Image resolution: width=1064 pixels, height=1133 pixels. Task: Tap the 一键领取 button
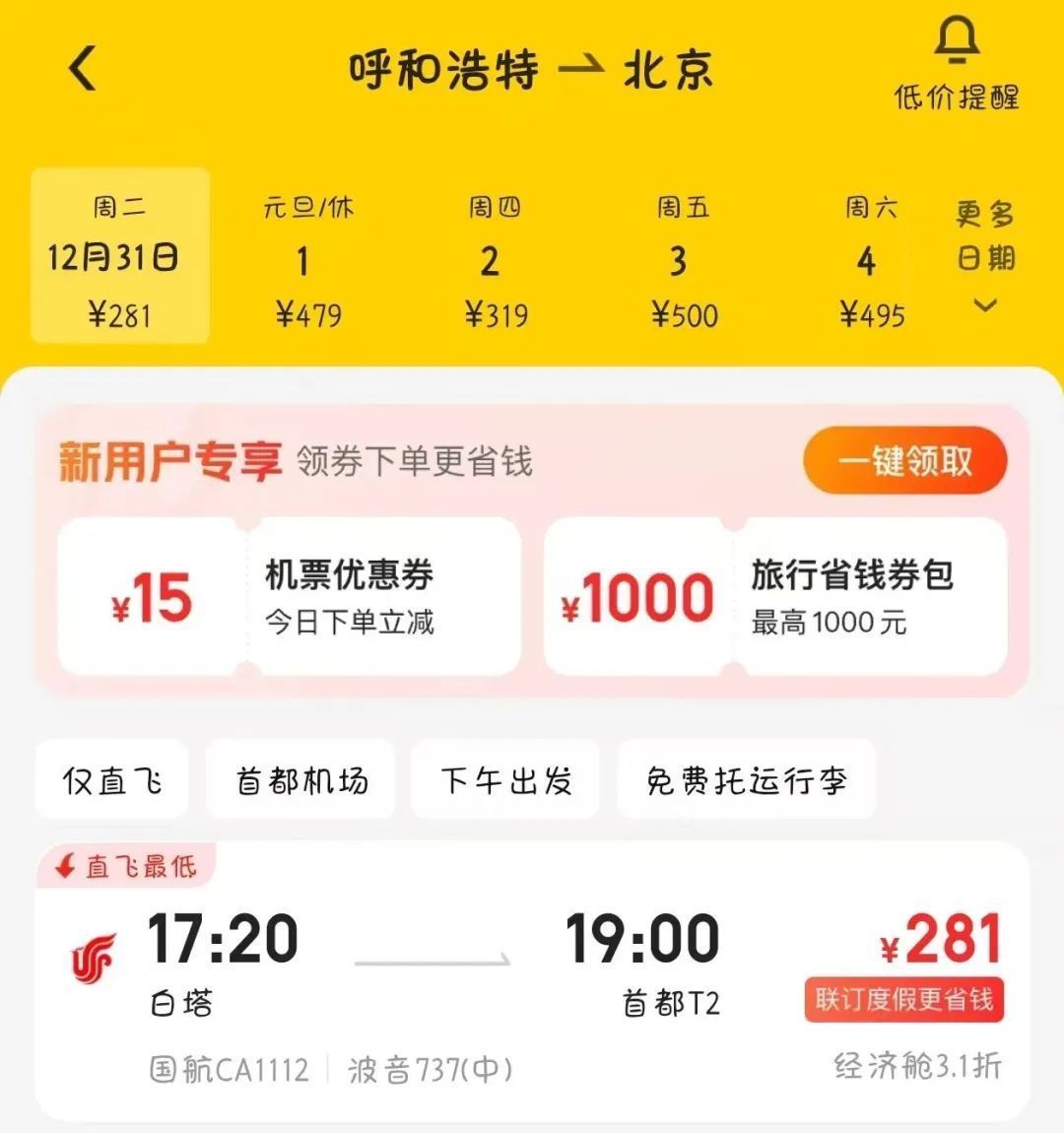pyautogui.click(x=904, y=461)
